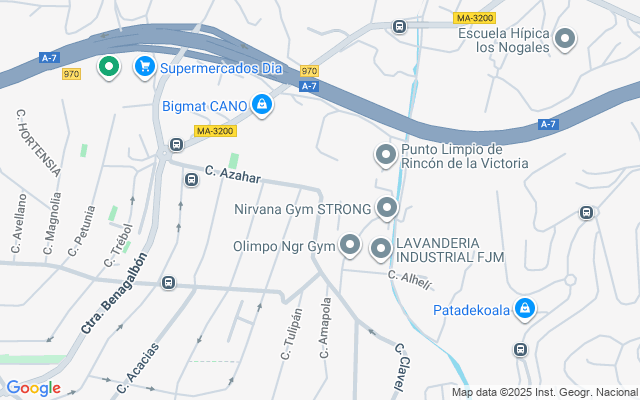Tap the bus stop beside the C. Azahar label

(191, 180)
